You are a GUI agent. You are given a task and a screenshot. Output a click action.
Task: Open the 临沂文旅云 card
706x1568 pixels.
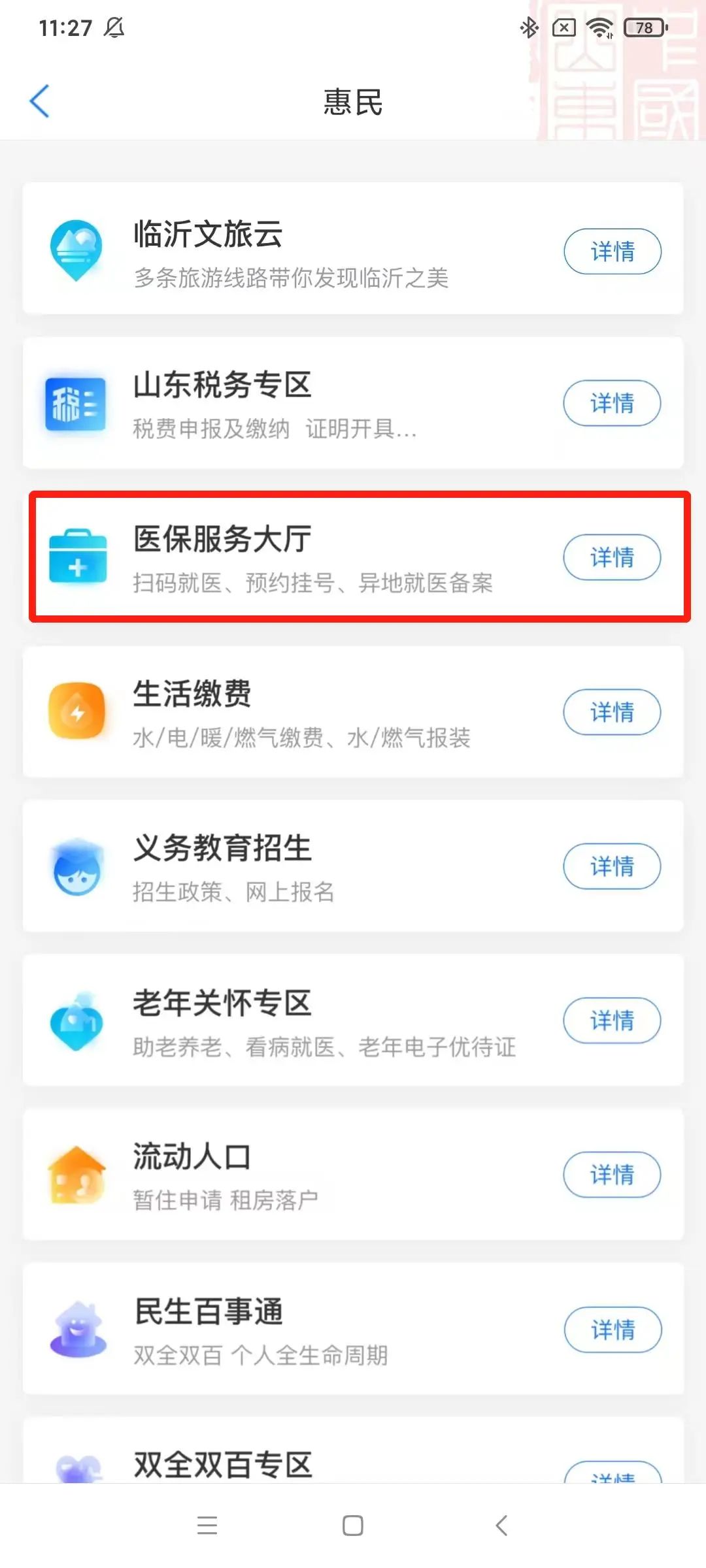click(x=353, y=249)
